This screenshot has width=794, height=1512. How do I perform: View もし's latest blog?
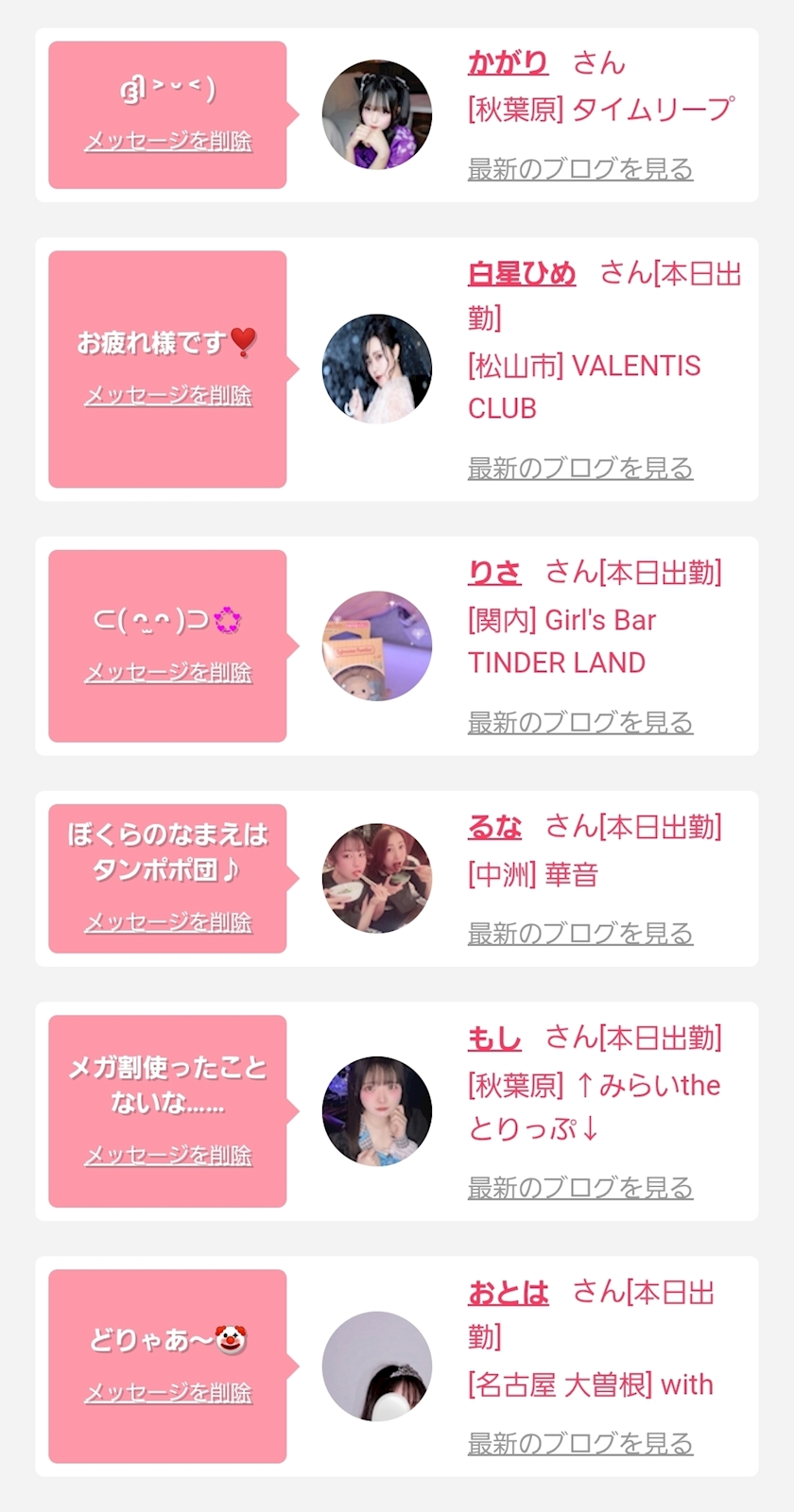tap(580, 1187)
